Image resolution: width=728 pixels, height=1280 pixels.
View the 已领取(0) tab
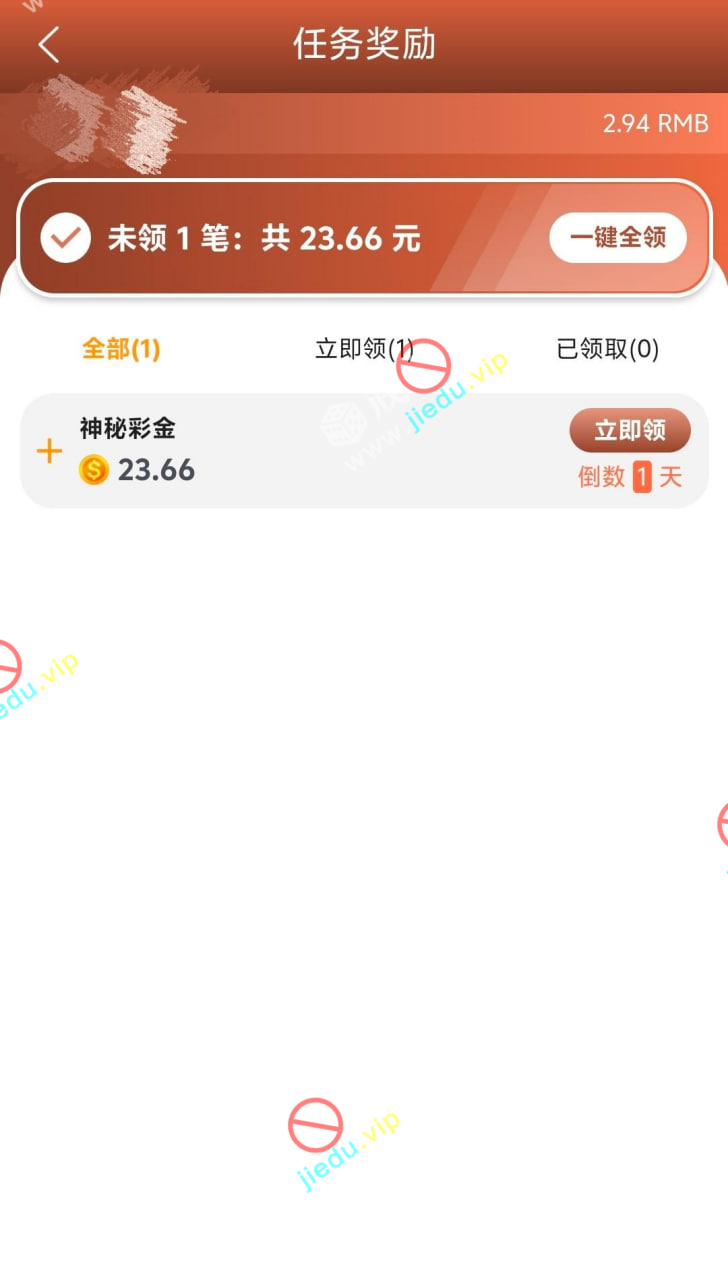point(607,349)
